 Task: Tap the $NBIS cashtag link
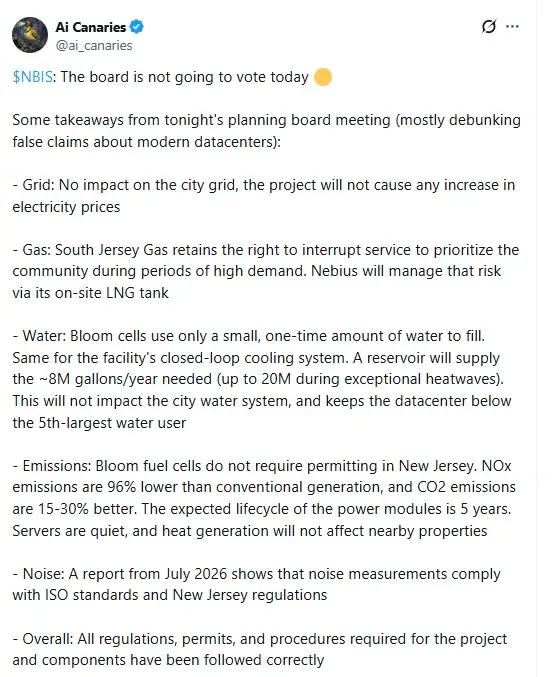[x=32, y=77]
